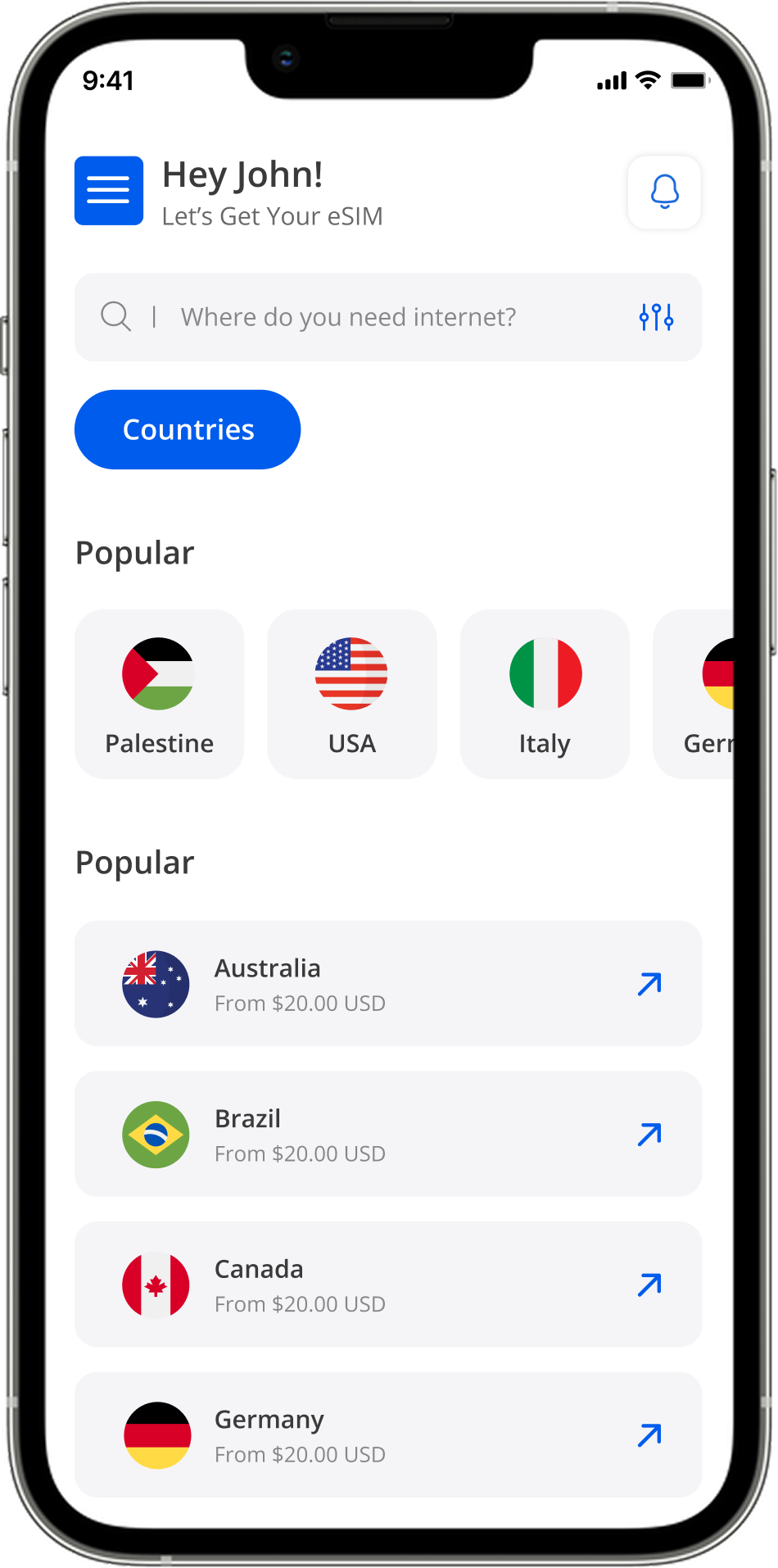Open Germany eSIM plans row
The height and width of the screenshot is (1568, 778).
pos(387,1434)
